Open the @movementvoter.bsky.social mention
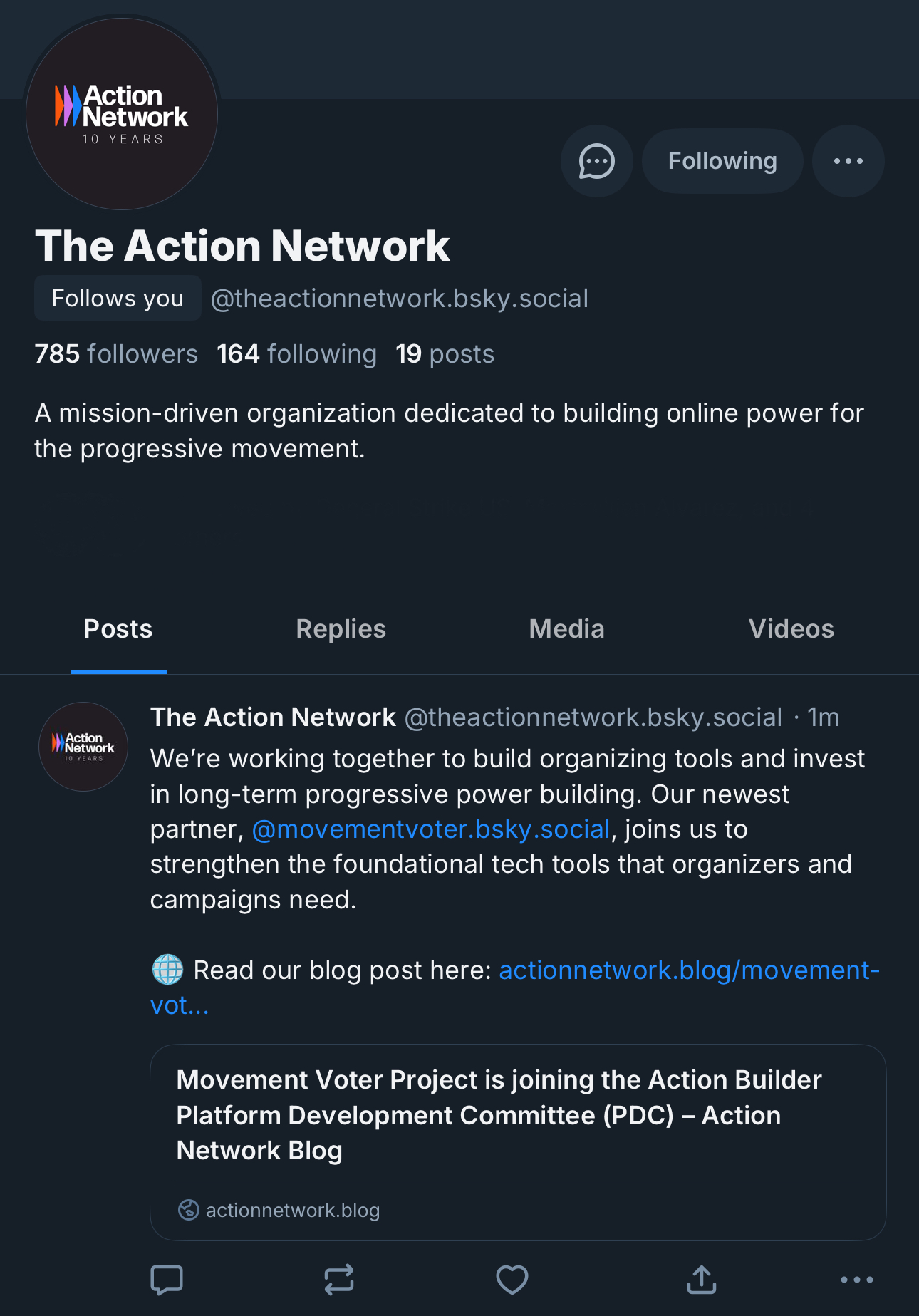 [431, 829]
